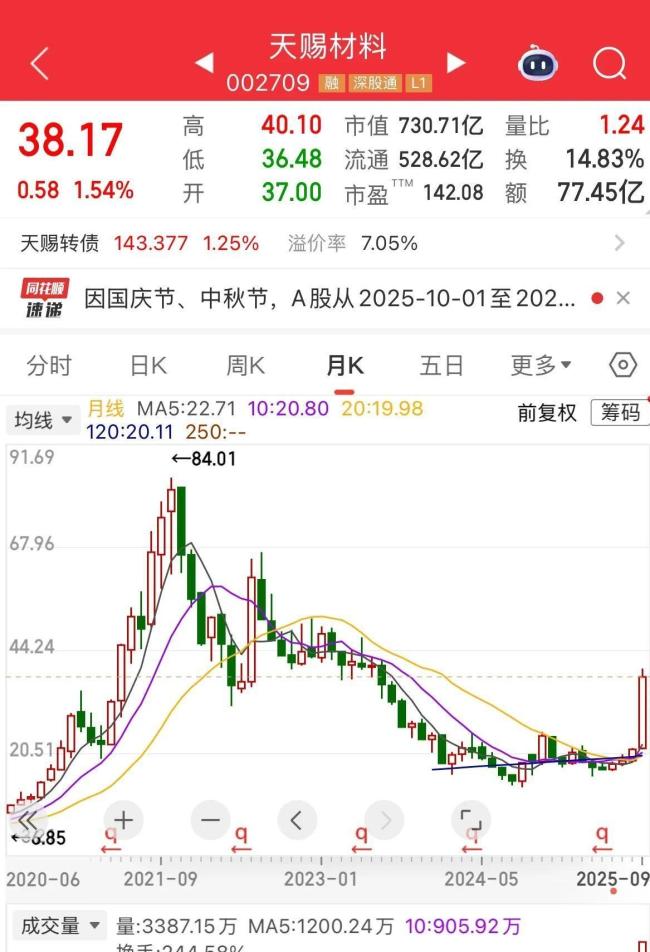Switch to the 日K tab
650x952 pixels.
pyautogui.click(x=148, y=366)
